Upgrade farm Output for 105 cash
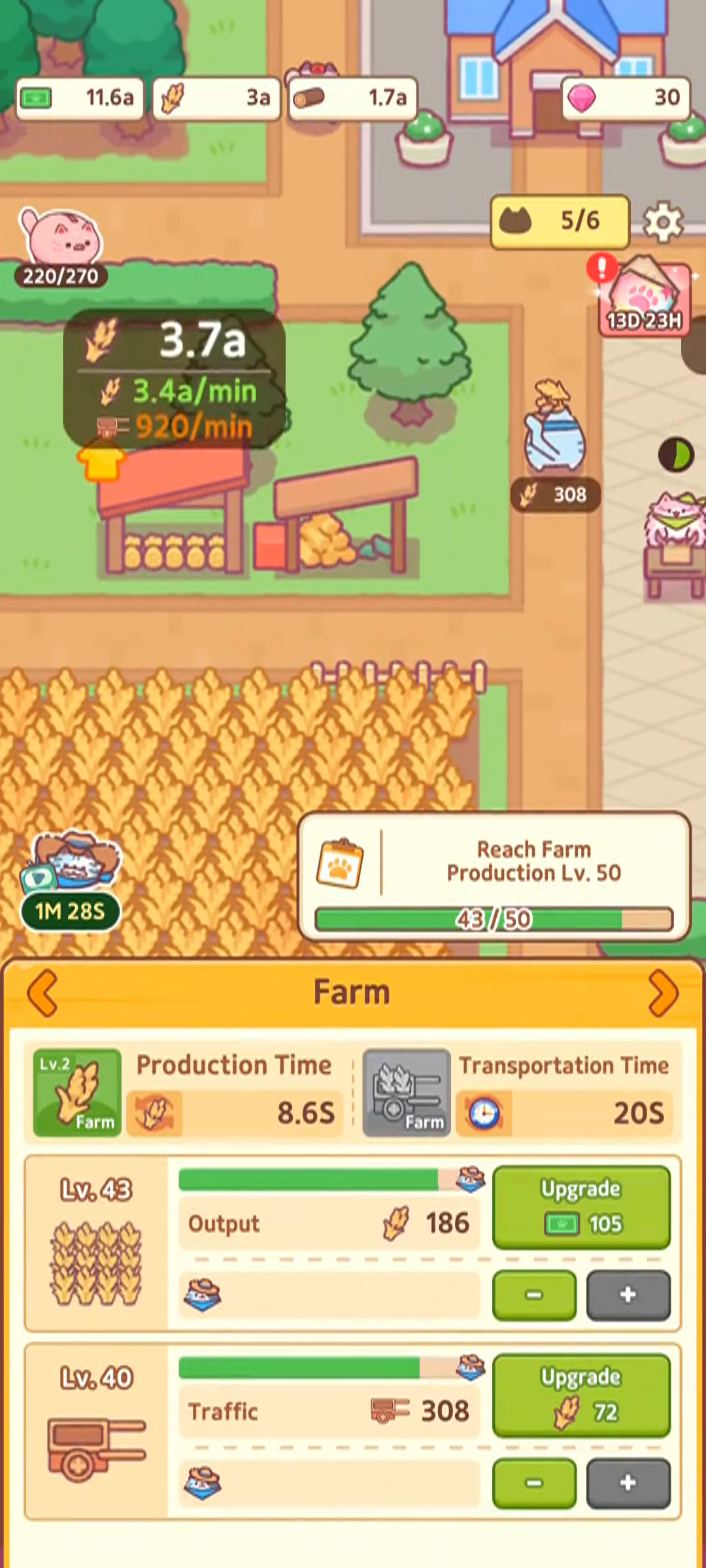This screenshot has width=706, height=1568. 581,1206
